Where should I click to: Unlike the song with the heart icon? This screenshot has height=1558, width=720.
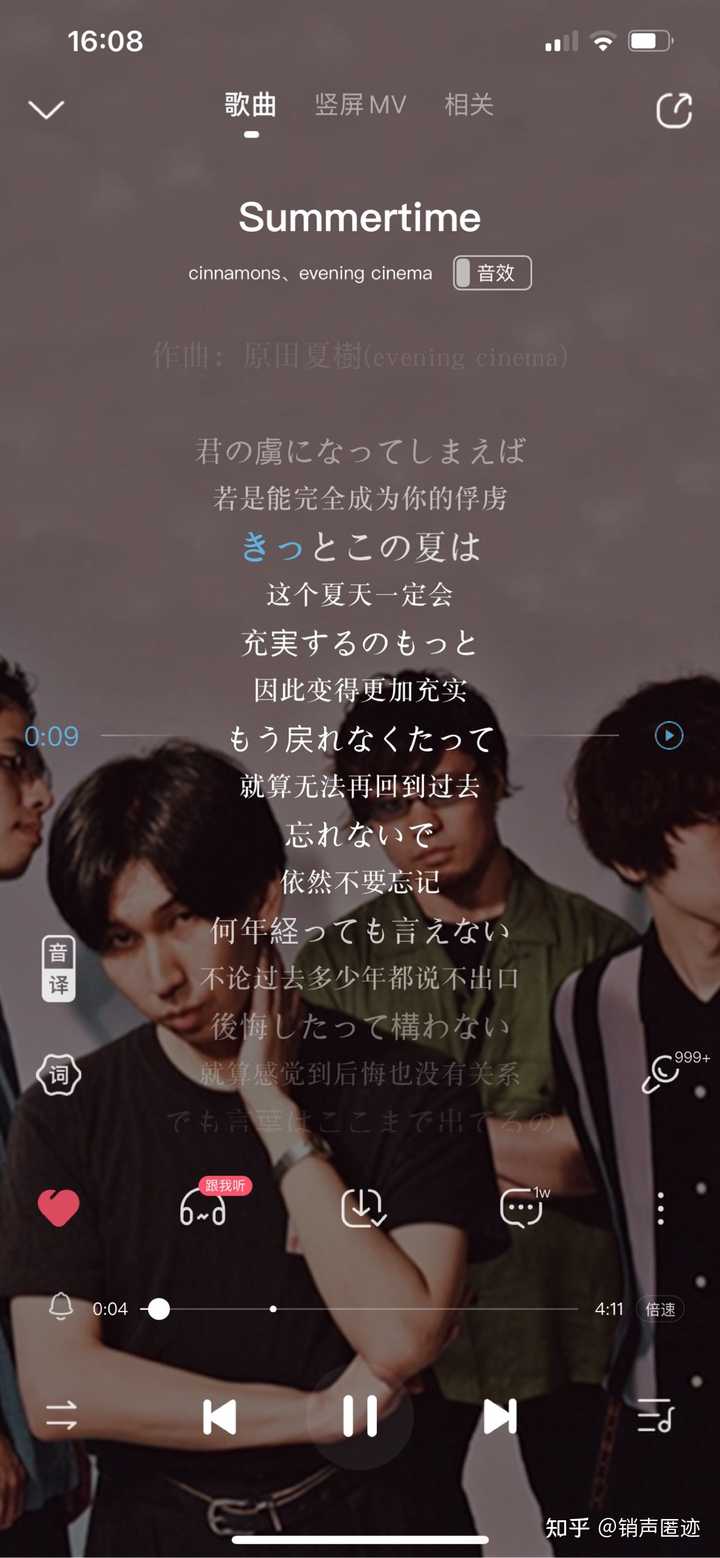[x=58, y=1208]
